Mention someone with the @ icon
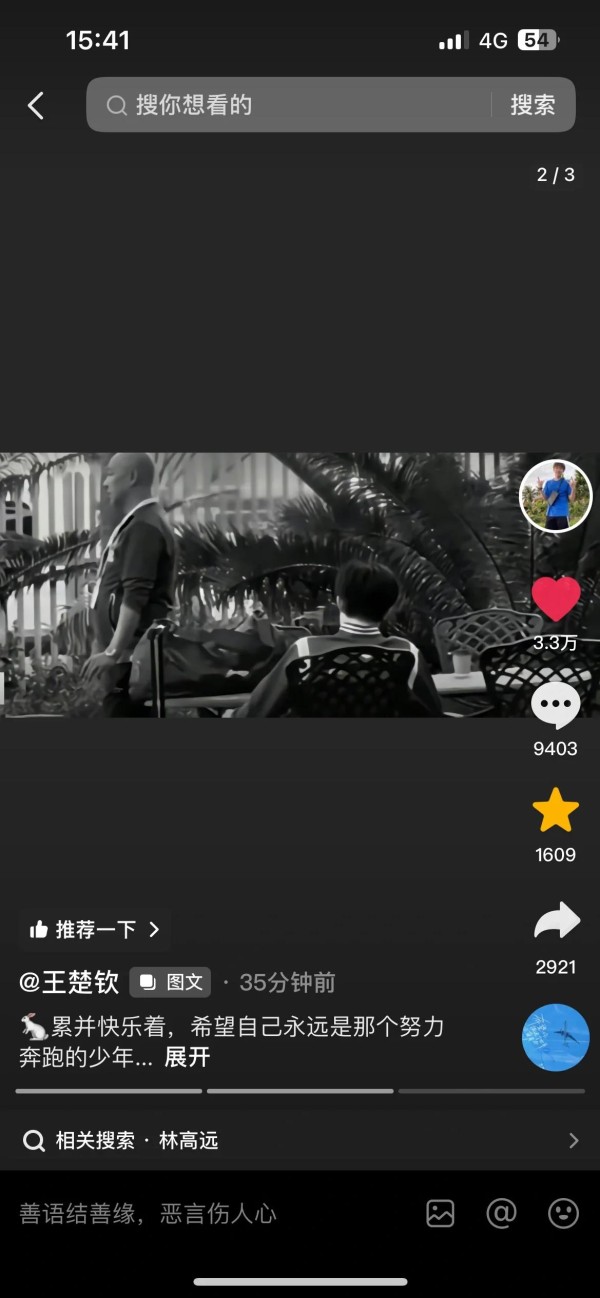This screenshot has height=1298, width=600. [x=501, y=1214]
